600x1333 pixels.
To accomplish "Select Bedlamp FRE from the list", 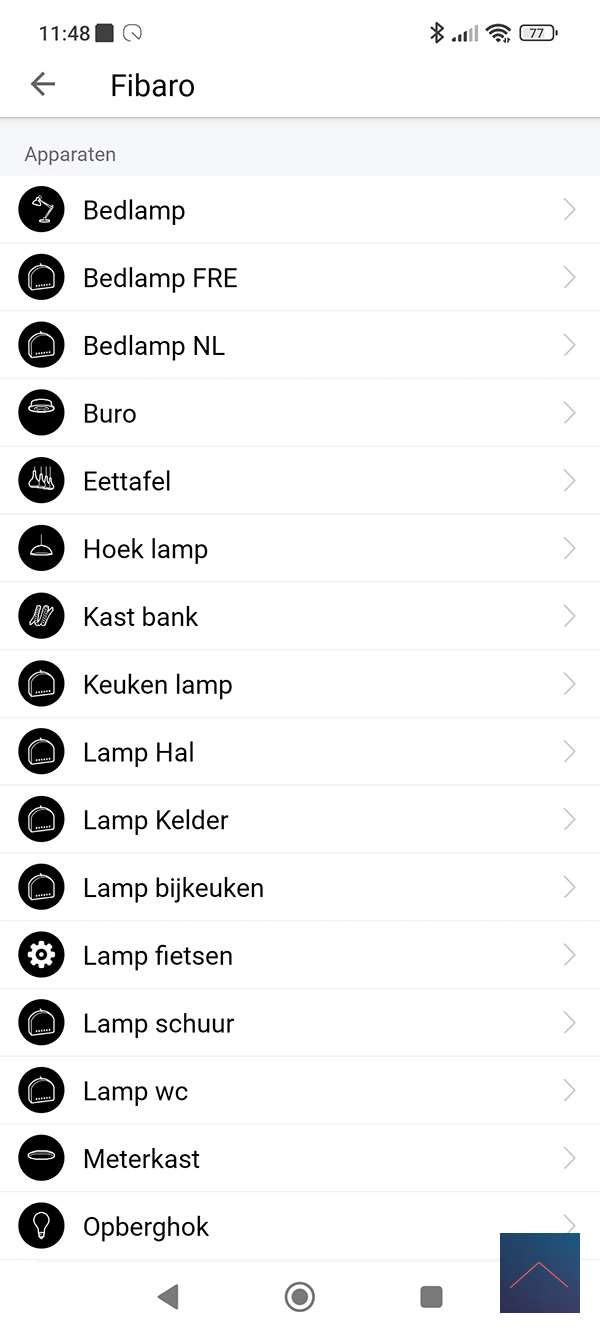I will click(x=300, y=278).
